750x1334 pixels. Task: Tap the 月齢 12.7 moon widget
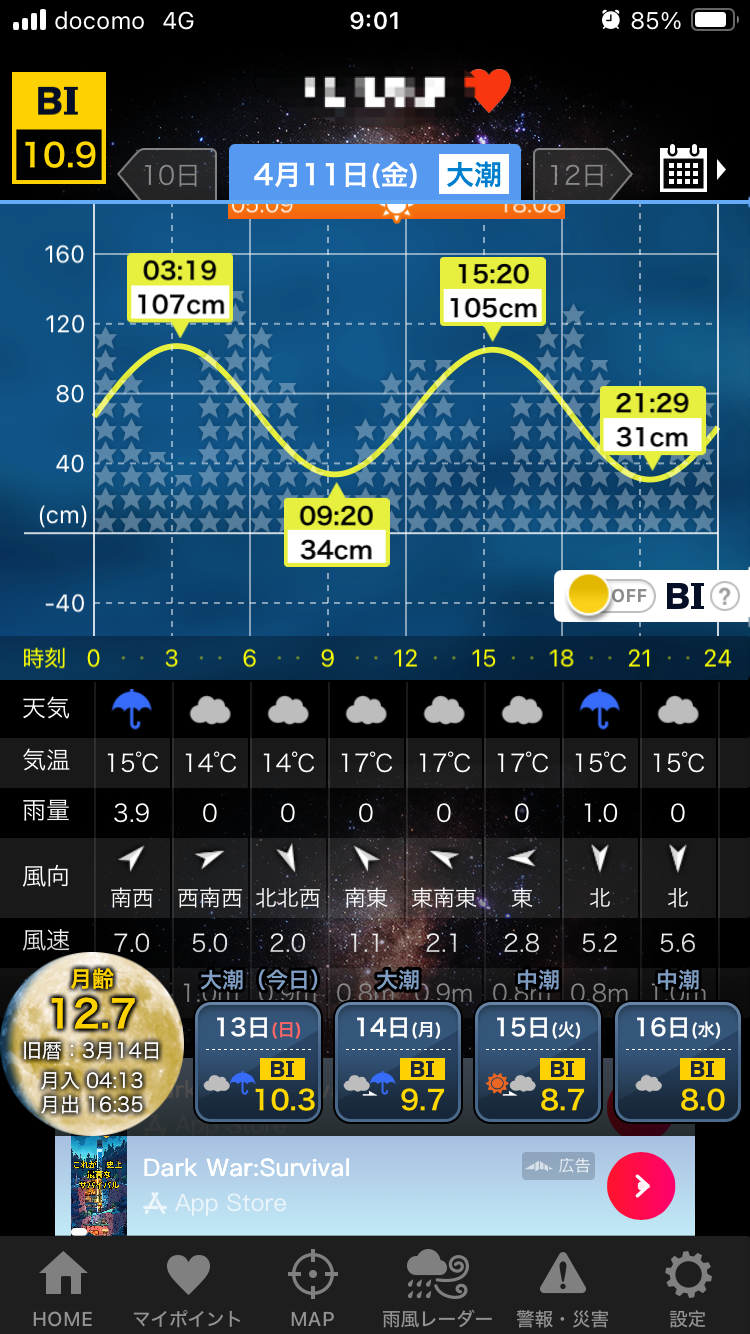pyautogui.click(x=92, y=1043)
